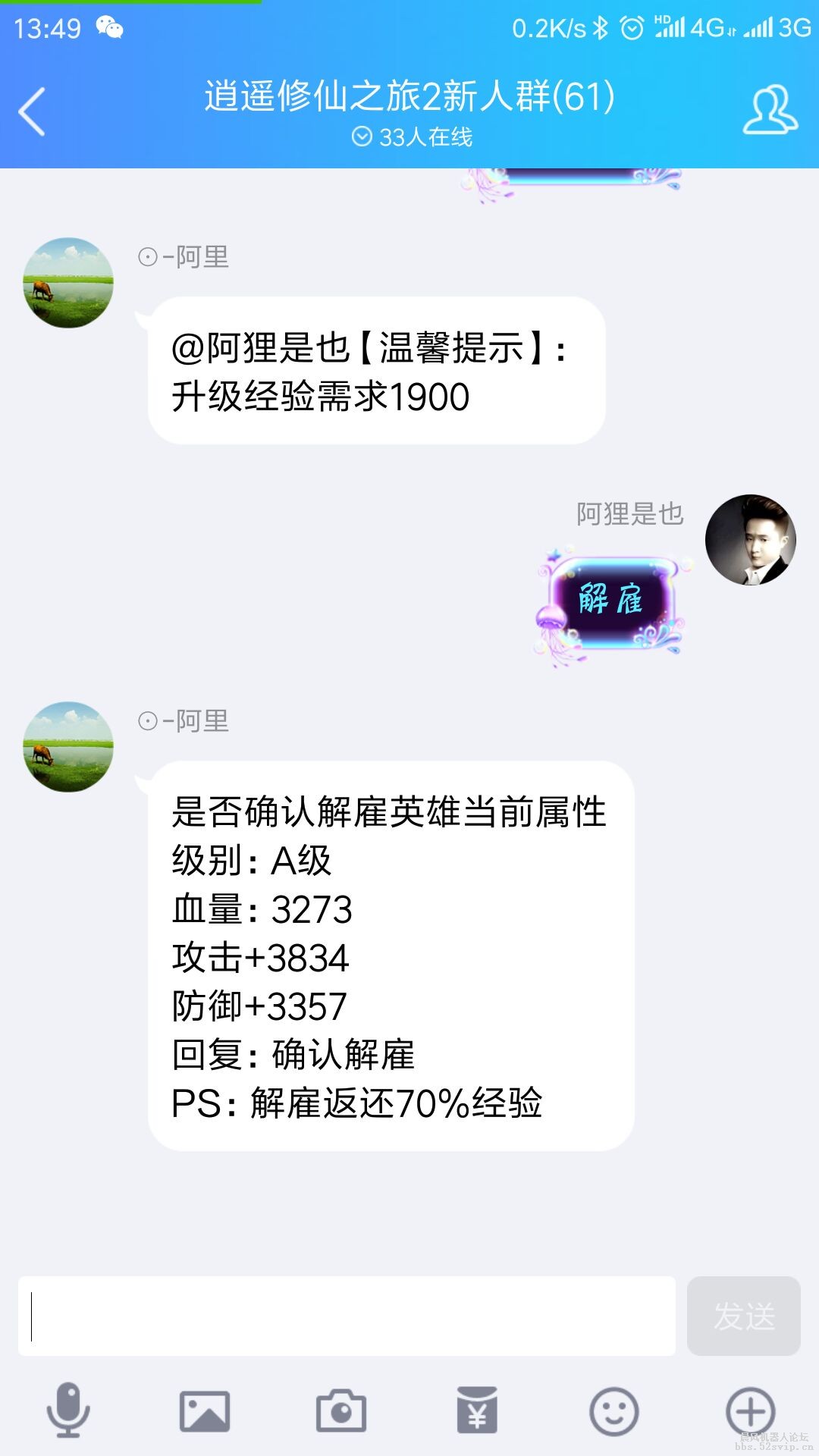Open -阿里's avatar beside the 温馨提示 message
819x1456 pixels.
point(68,283)
